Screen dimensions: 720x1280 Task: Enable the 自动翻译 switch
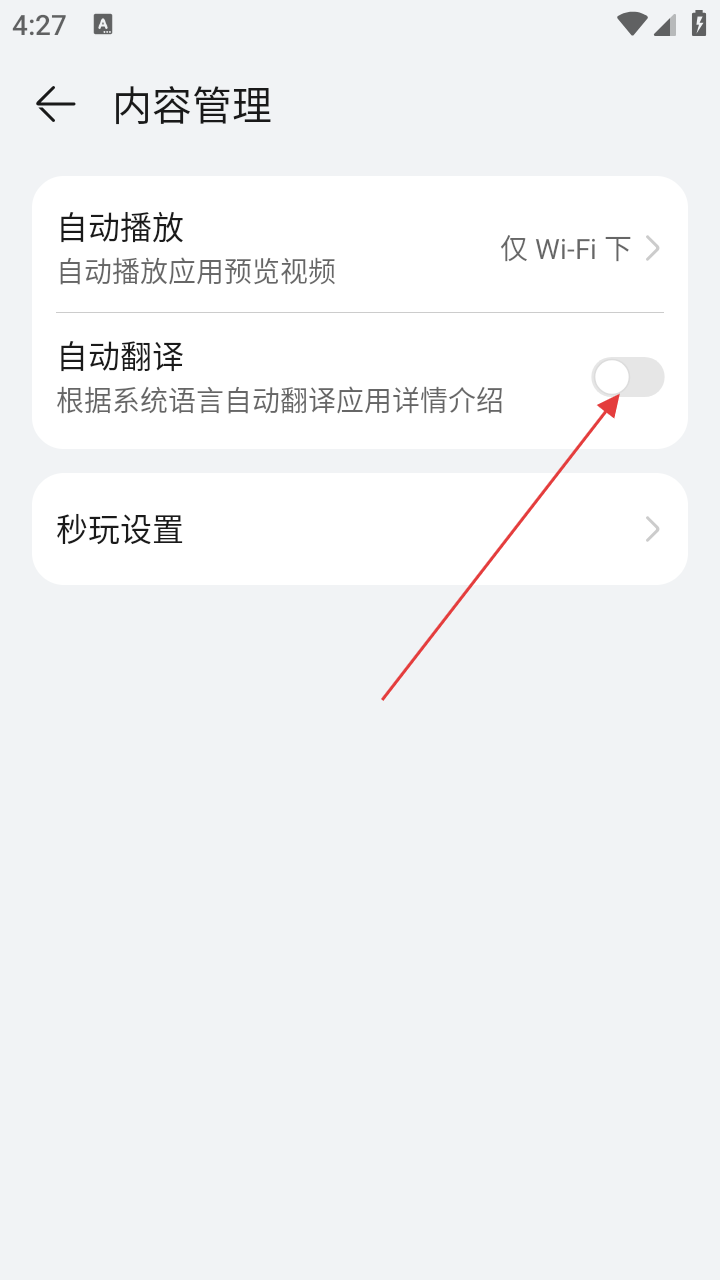(x=627, y=377)
